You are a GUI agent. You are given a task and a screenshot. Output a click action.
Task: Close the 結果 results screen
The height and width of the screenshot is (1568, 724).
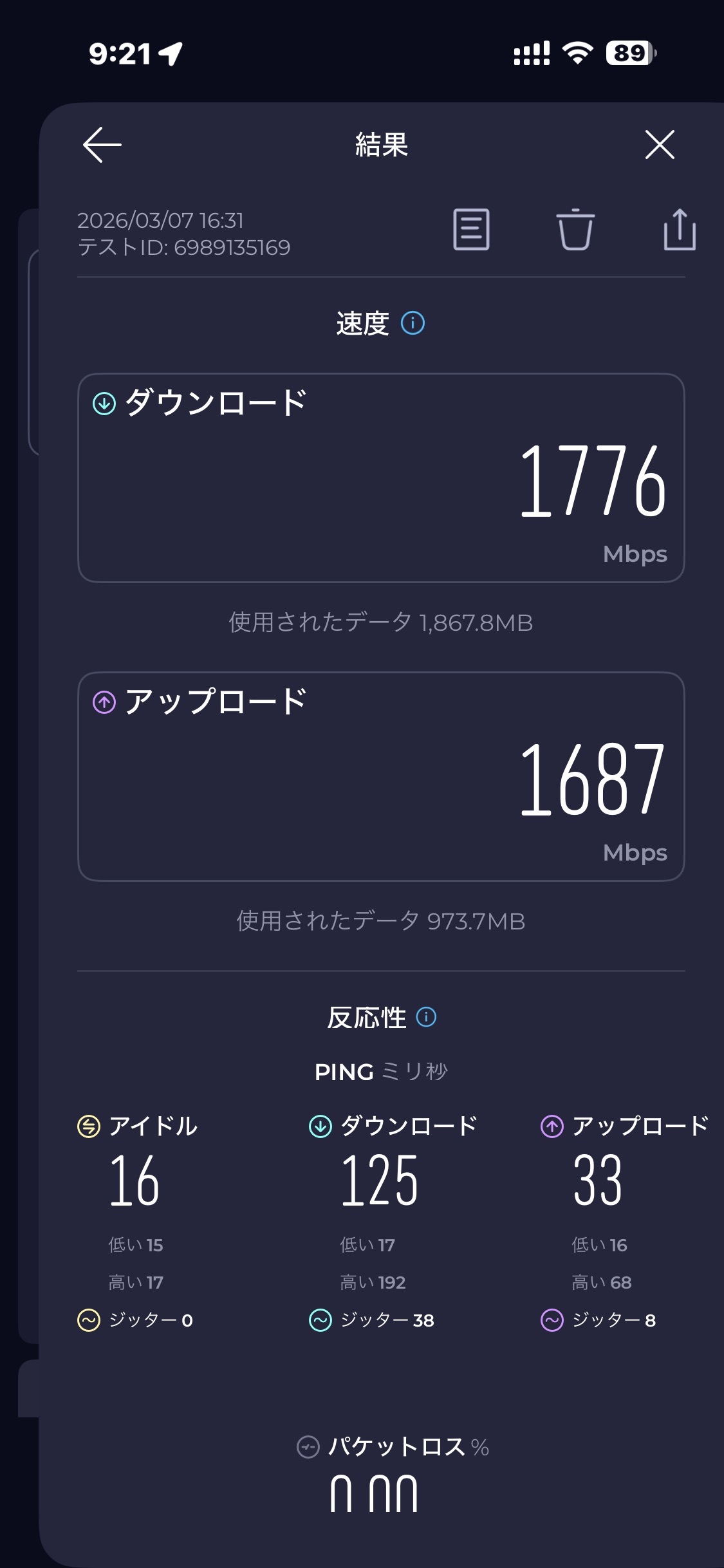pos(660,144)
